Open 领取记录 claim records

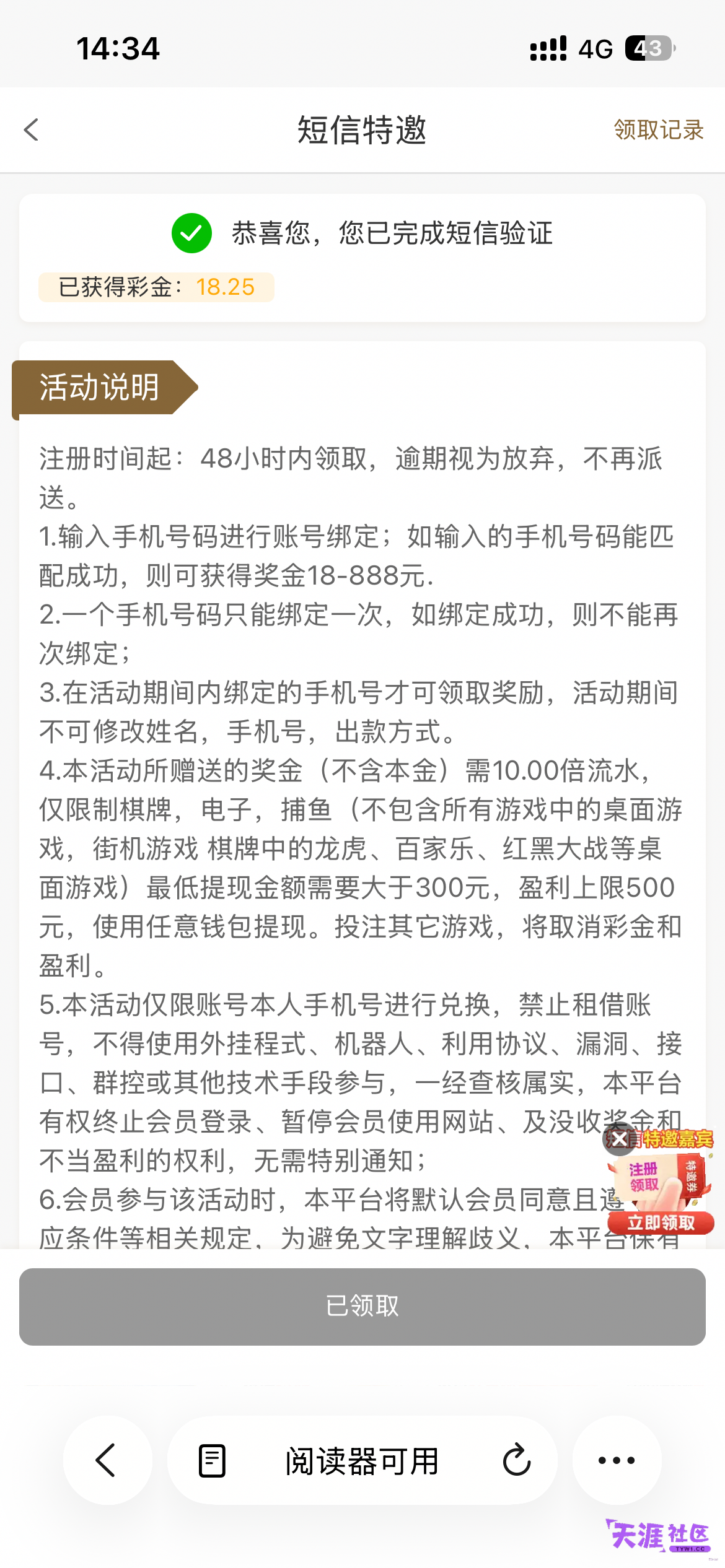pos(659,130)
